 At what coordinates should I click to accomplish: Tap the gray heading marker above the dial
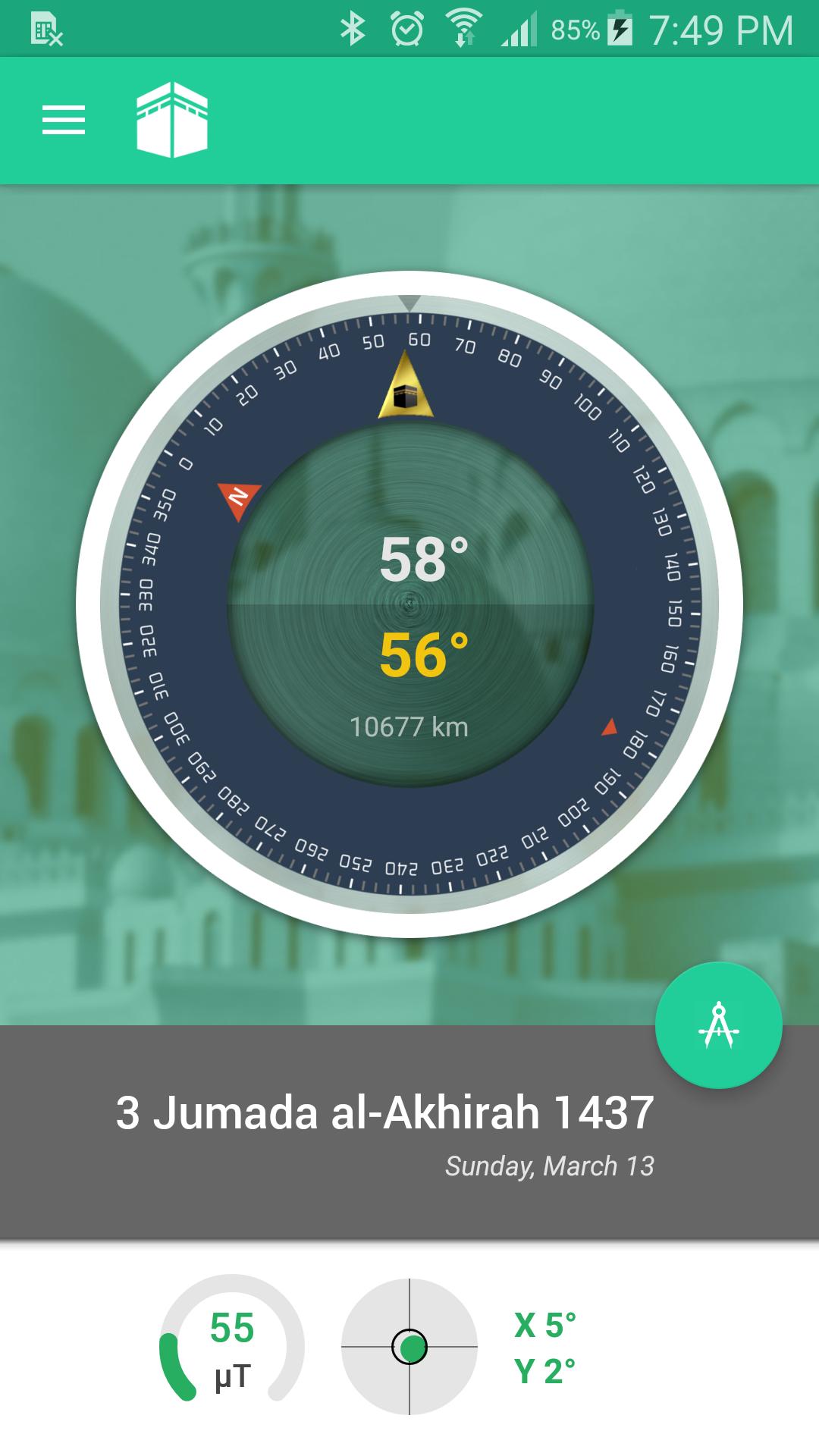click(409, 302)
